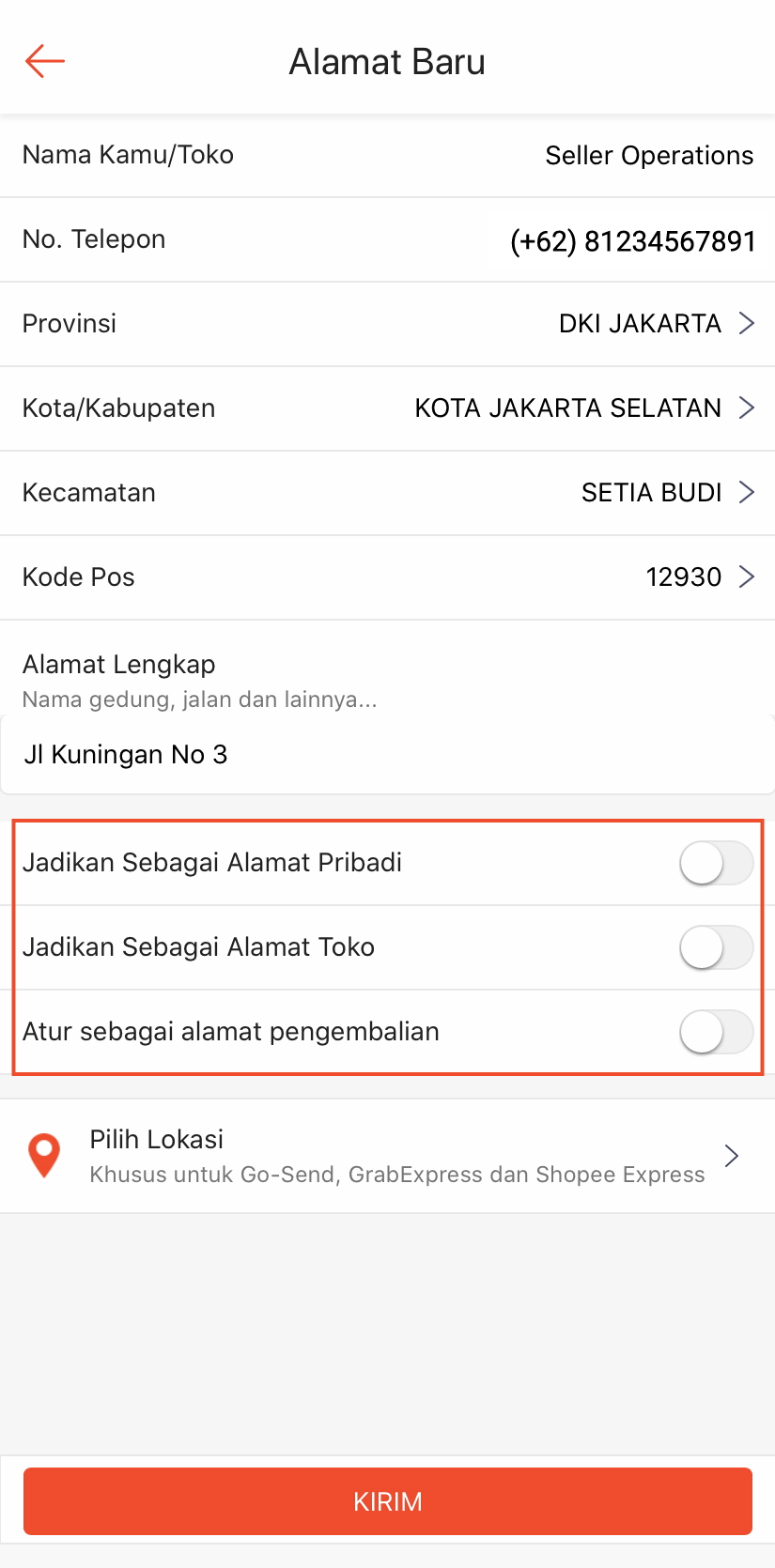
Task: Select a different Kode Pos
Action: [699, 577]
